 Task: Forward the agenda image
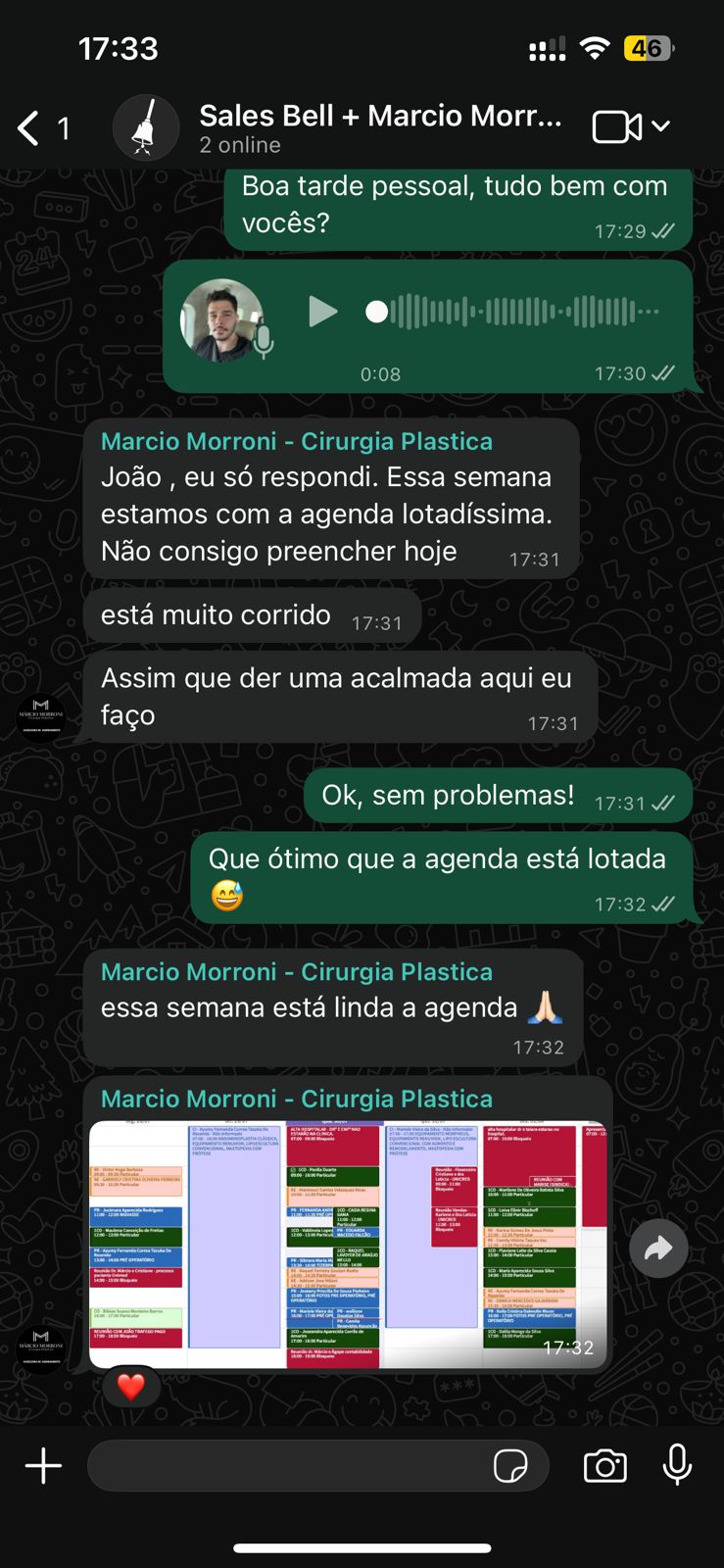tap(658, 1249)
